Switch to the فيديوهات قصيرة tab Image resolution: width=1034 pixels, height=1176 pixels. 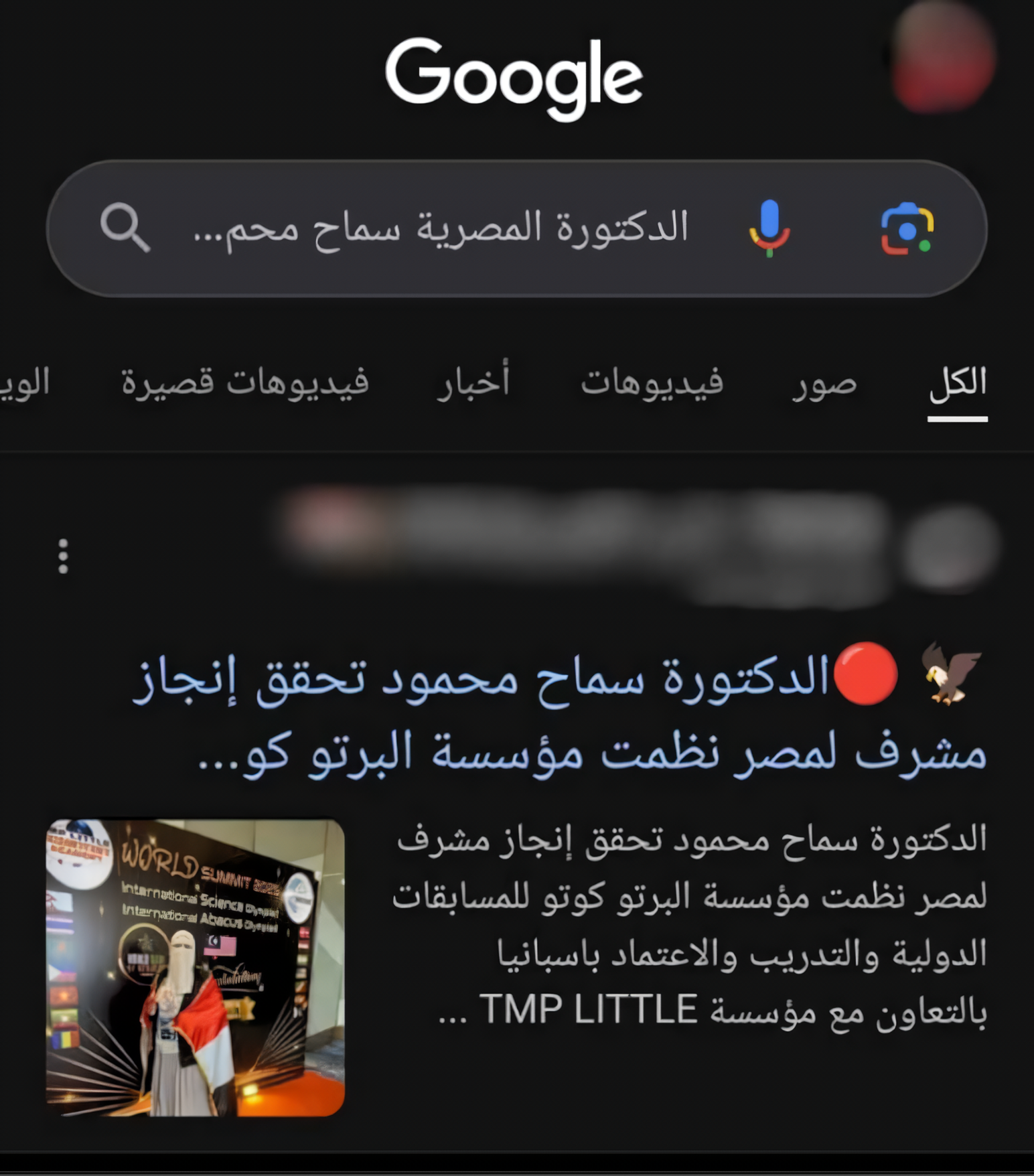244,384
